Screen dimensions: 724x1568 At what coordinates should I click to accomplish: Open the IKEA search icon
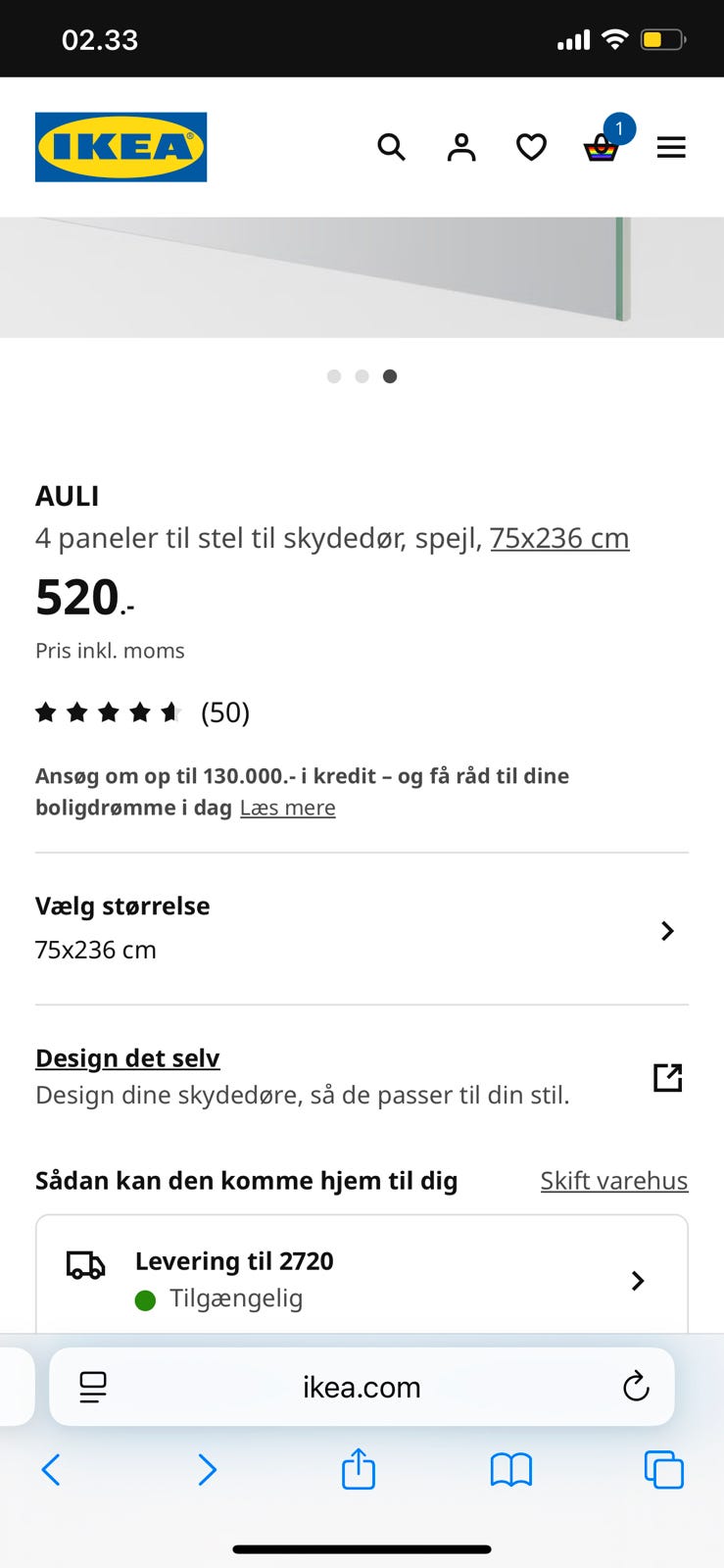[391, 147]
